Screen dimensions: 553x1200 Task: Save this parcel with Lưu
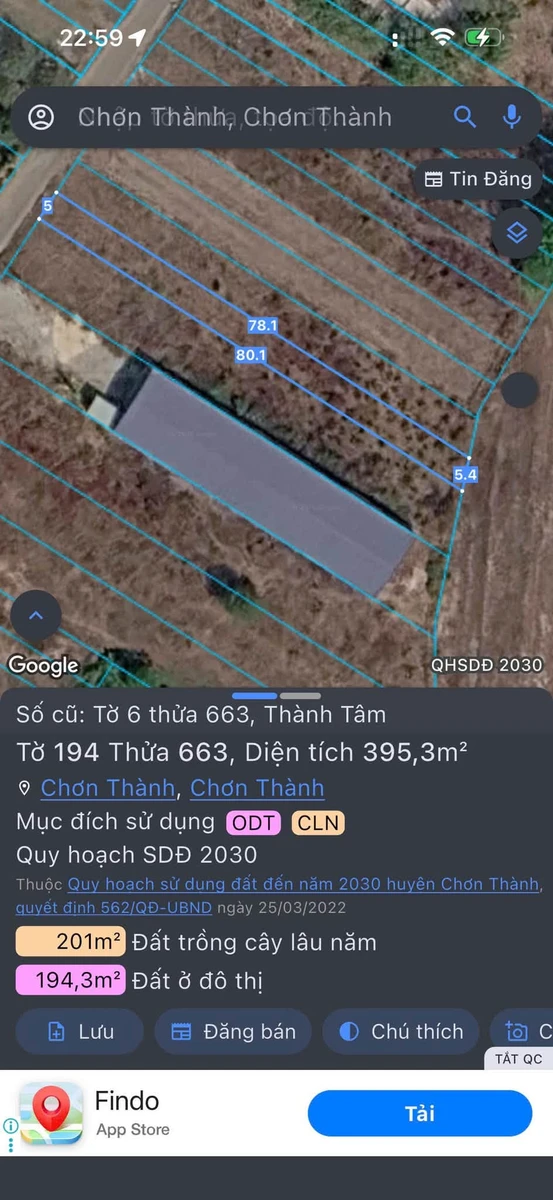[x=80, y=1032]
